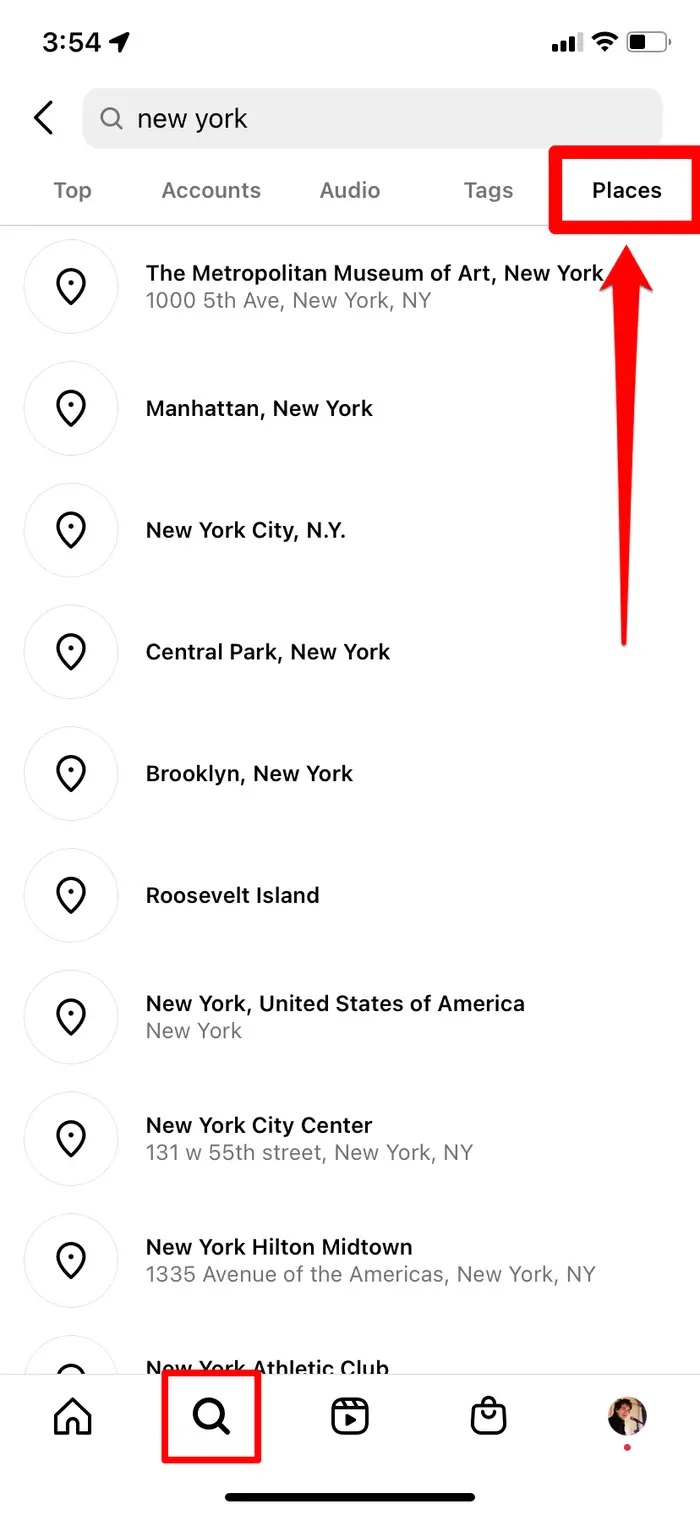The image size is (700, 1515).
Task: Open Central Park, New York place
Action: point(268,652)
